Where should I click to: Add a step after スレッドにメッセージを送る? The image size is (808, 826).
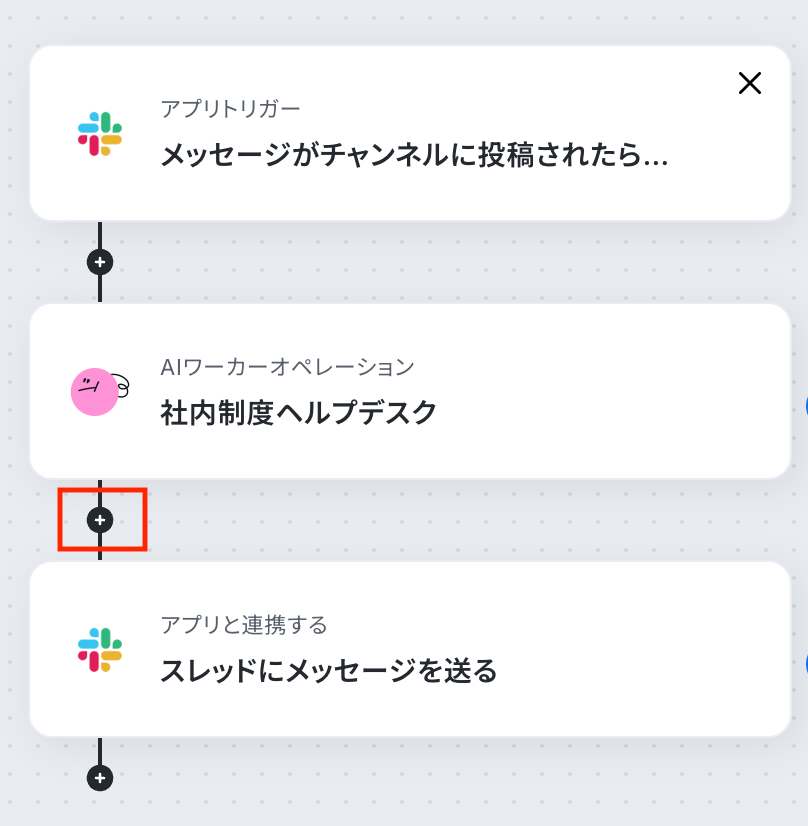pyautogui.click(x=100, y=777)
